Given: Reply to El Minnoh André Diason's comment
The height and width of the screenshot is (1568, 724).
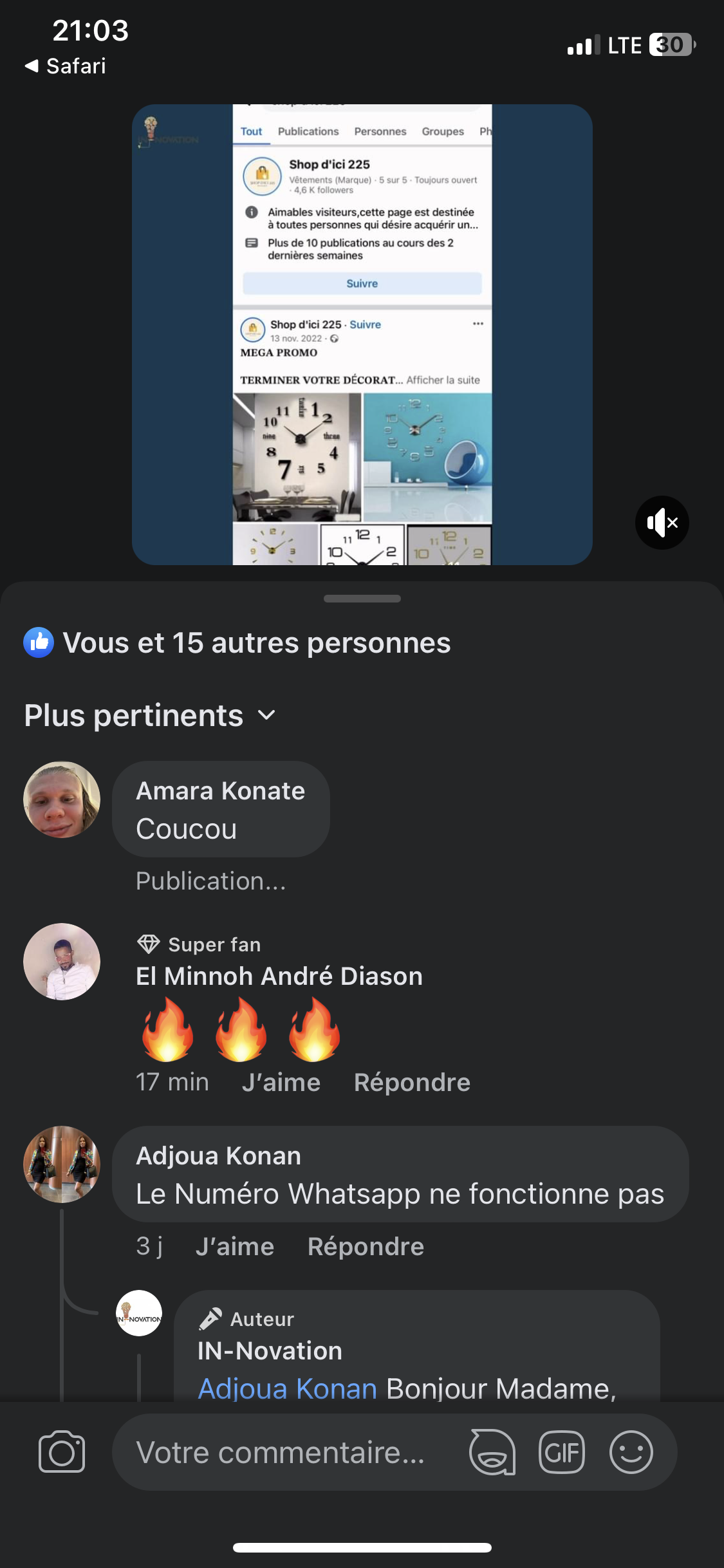Looking at the screenshot, I should [x=412, y=1083].
